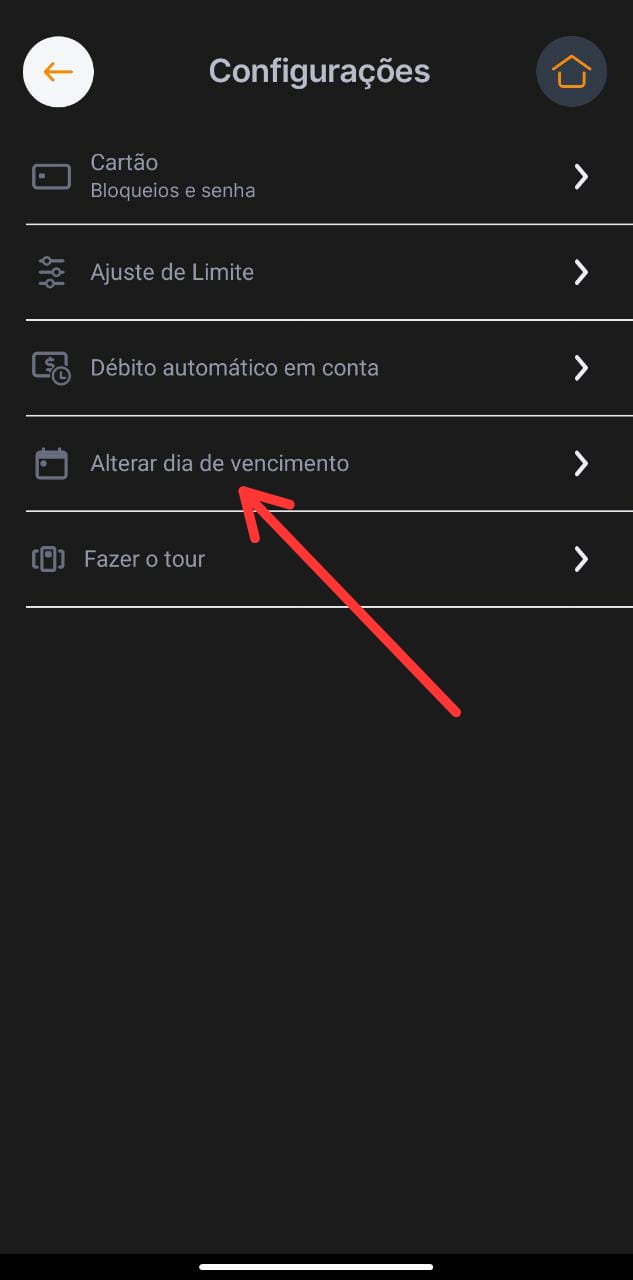Image resolution: width=633 pixels, height=1280 pixels.
Task: Open Cartão bloqueios e senha settings
Action: coord(310,177)
